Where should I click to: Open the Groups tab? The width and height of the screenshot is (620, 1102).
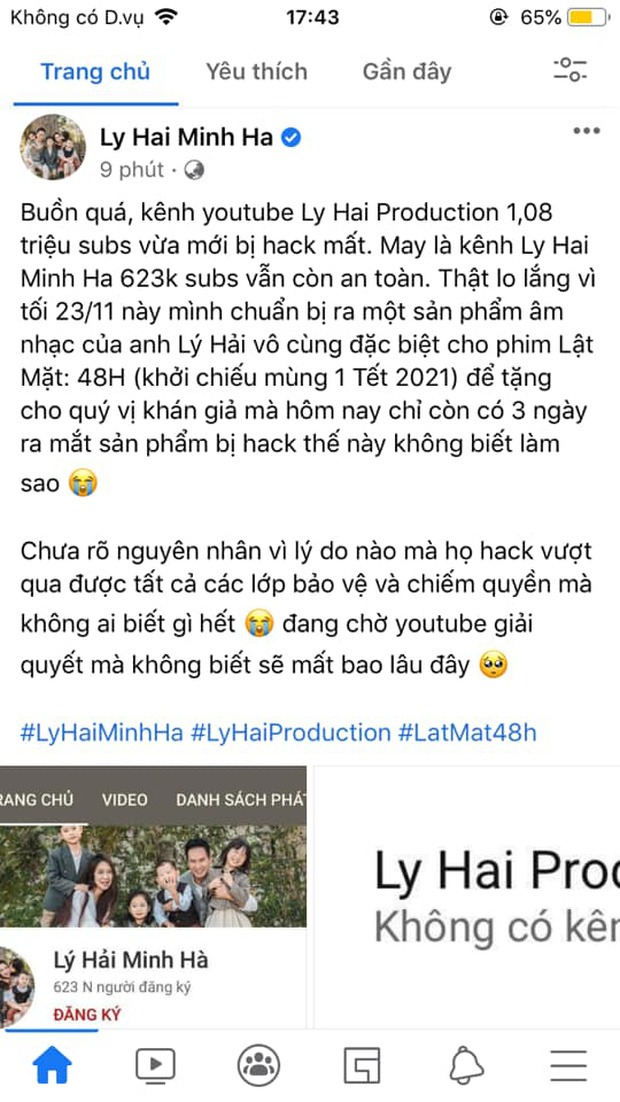click(x=258, y=1066)
